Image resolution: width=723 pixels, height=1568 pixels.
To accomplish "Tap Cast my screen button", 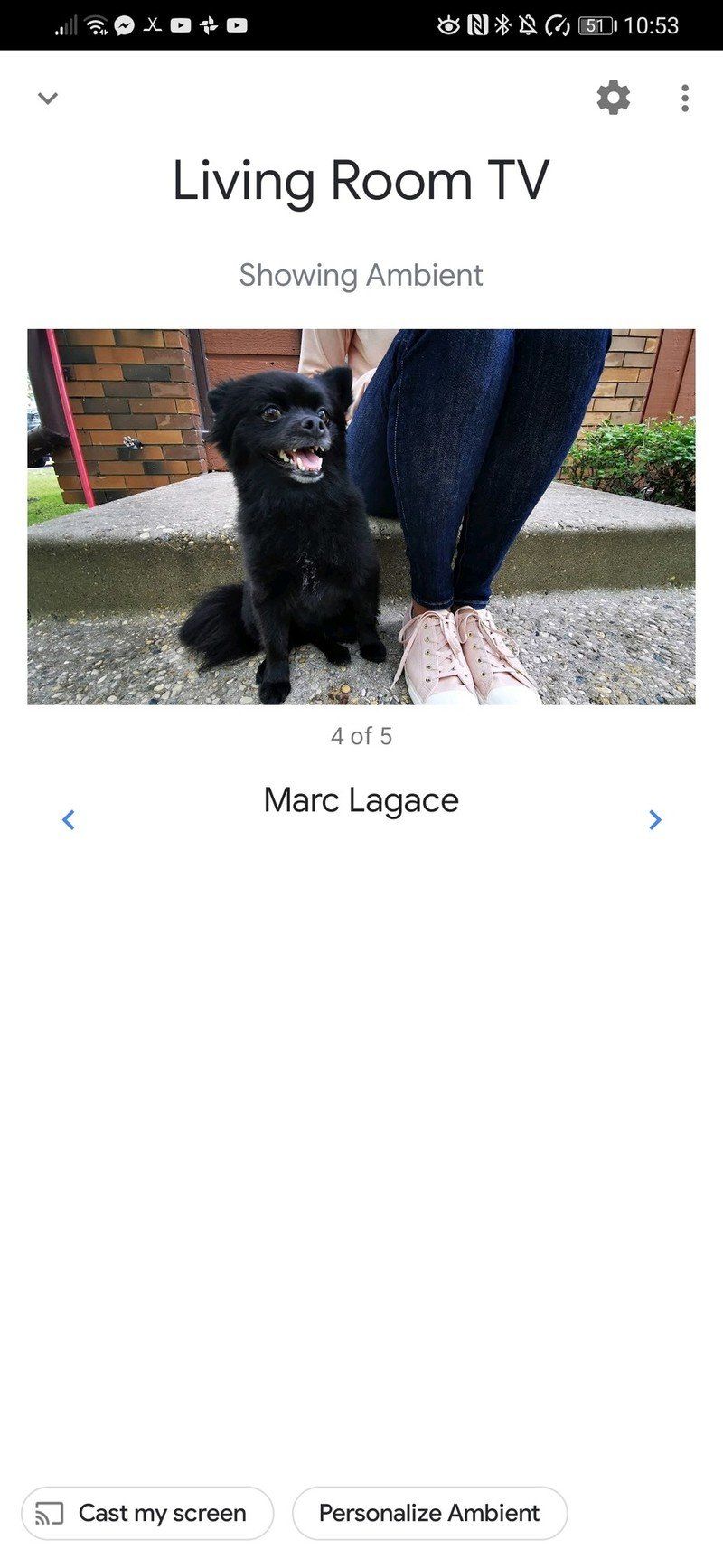I will (x=147, y=1513).
